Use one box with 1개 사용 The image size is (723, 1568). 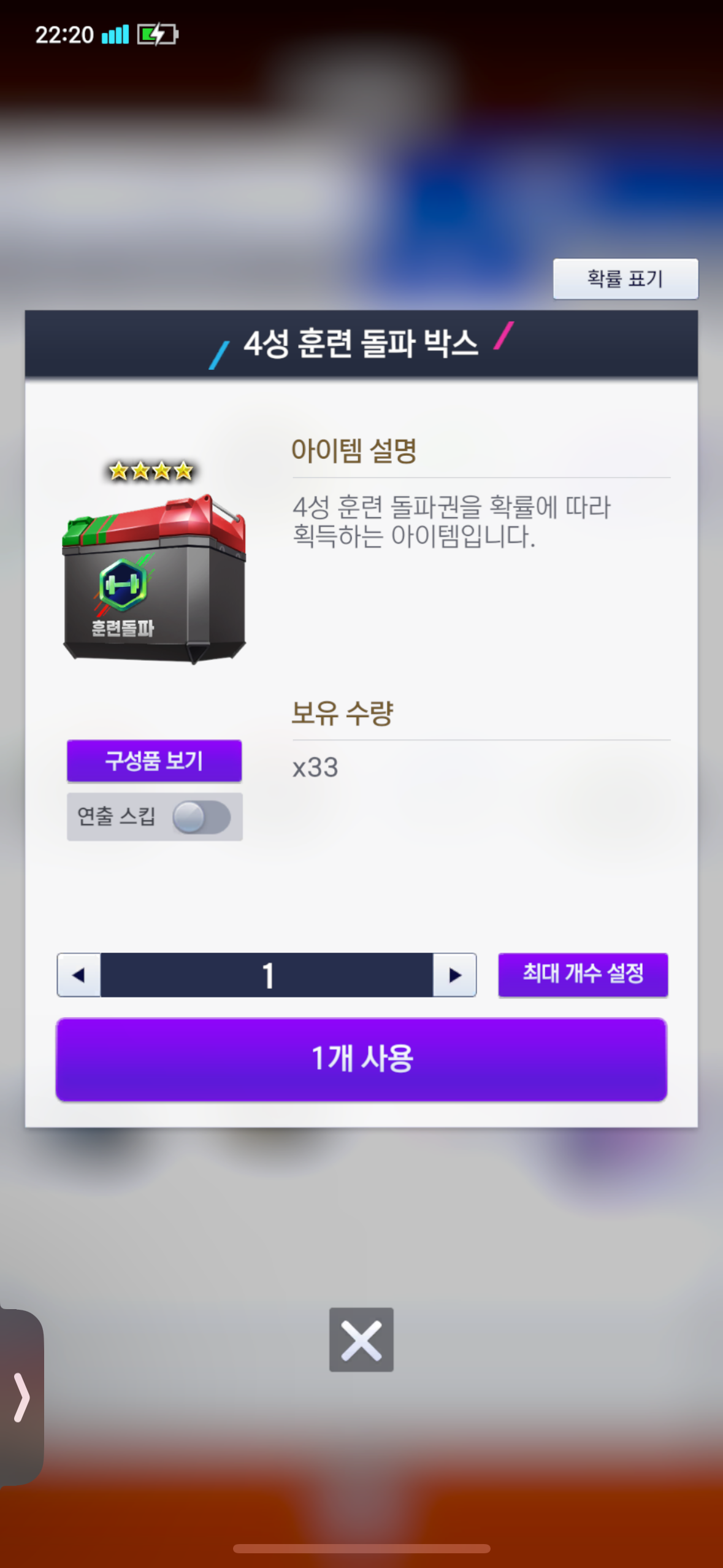(x=361, y=1059)
